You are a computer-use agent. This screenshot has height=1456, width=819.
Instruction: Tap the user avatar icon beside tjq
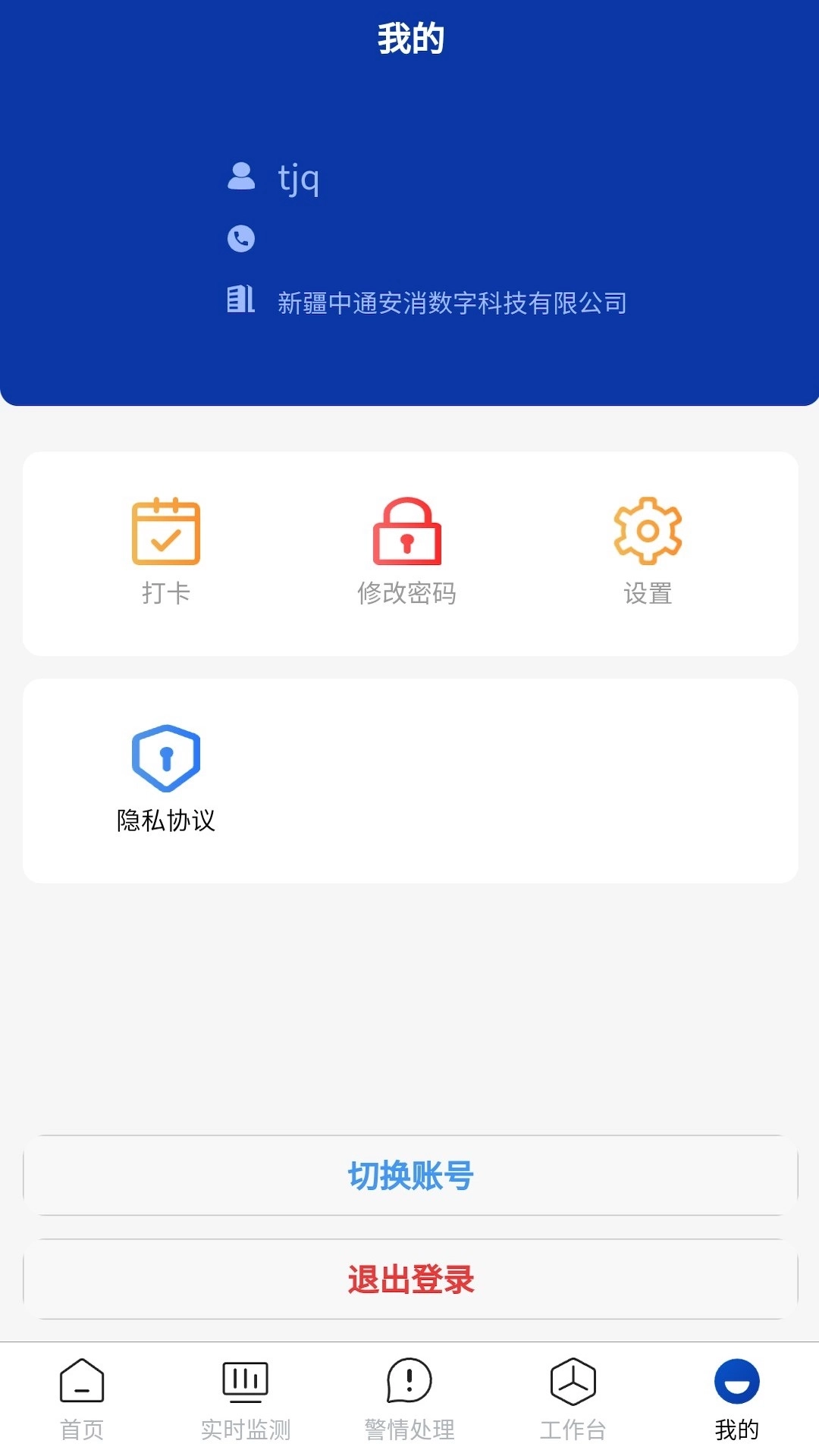pyautogui.click(x=240, y=178)
